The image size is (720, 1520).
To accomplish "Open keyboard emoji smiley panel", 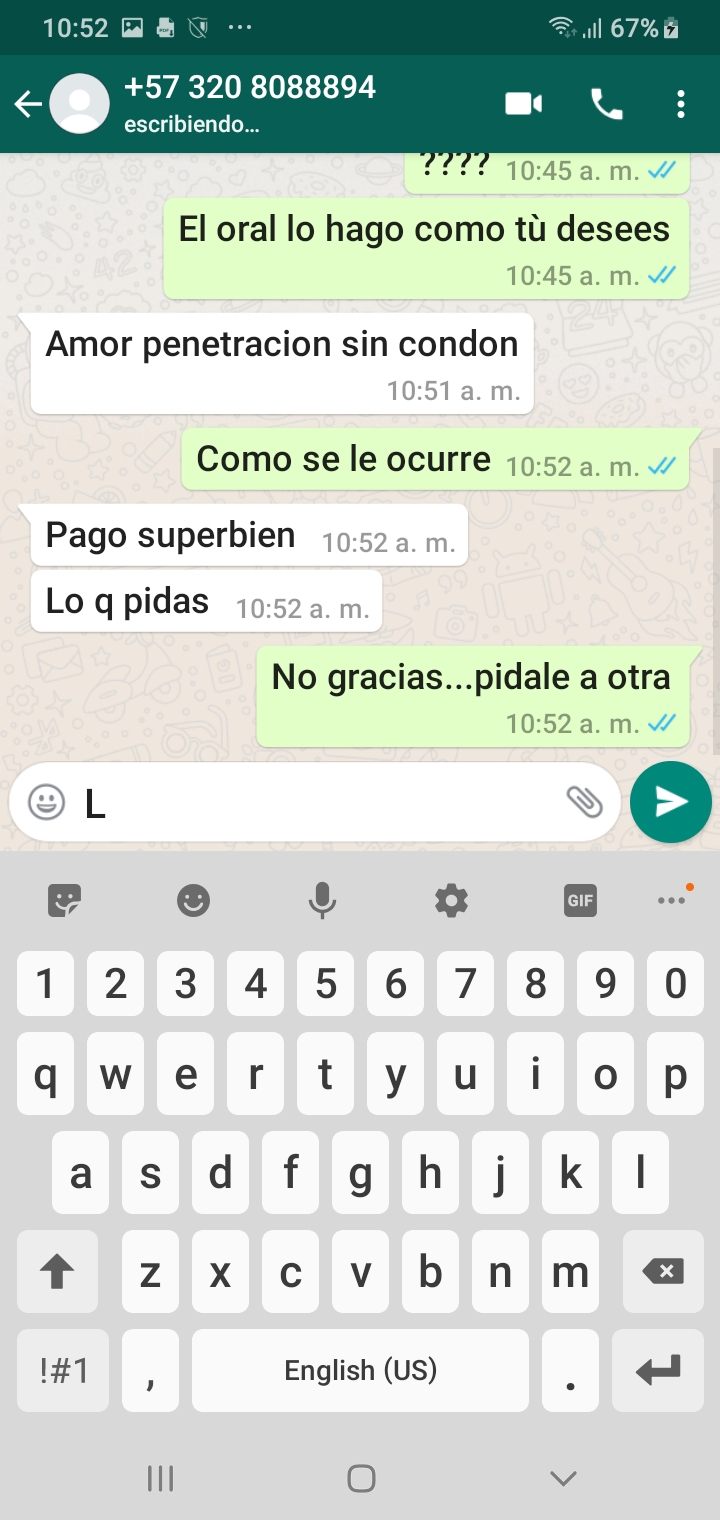I will pyautogui.click(x=193, y=901).
